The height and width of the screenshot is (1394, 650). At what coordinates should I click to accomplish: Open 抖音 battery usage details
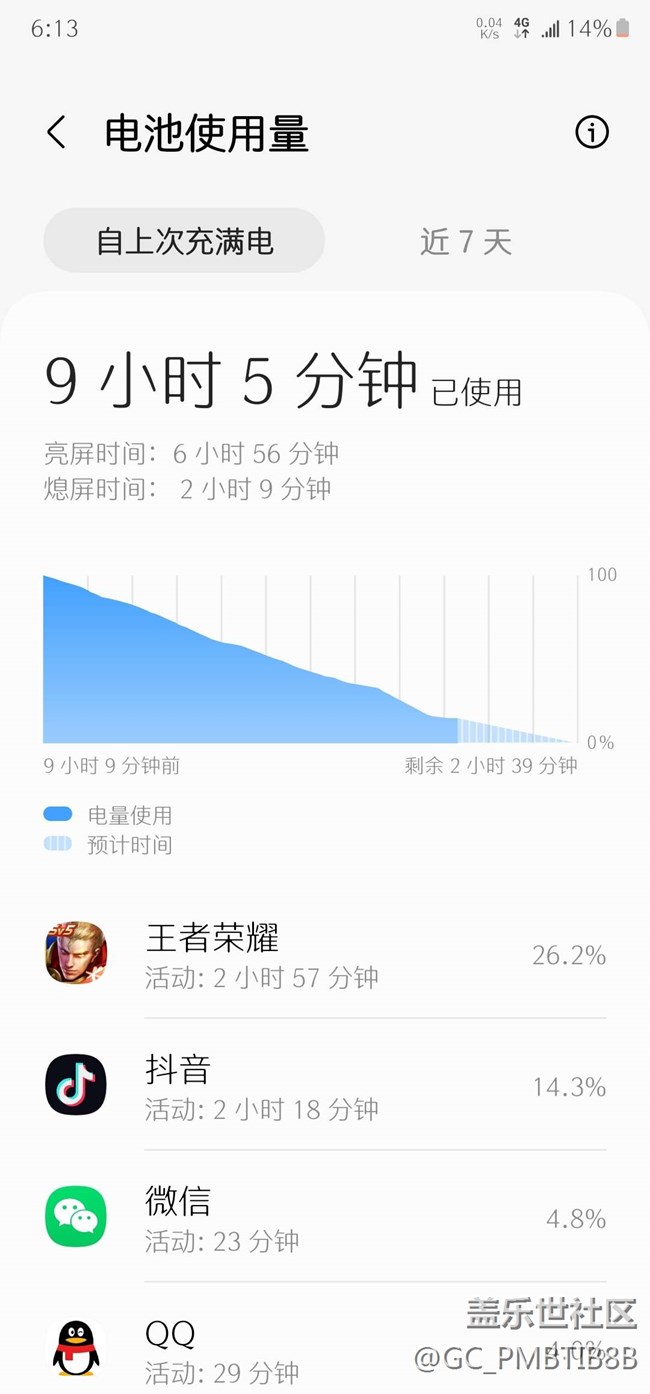325,1086
